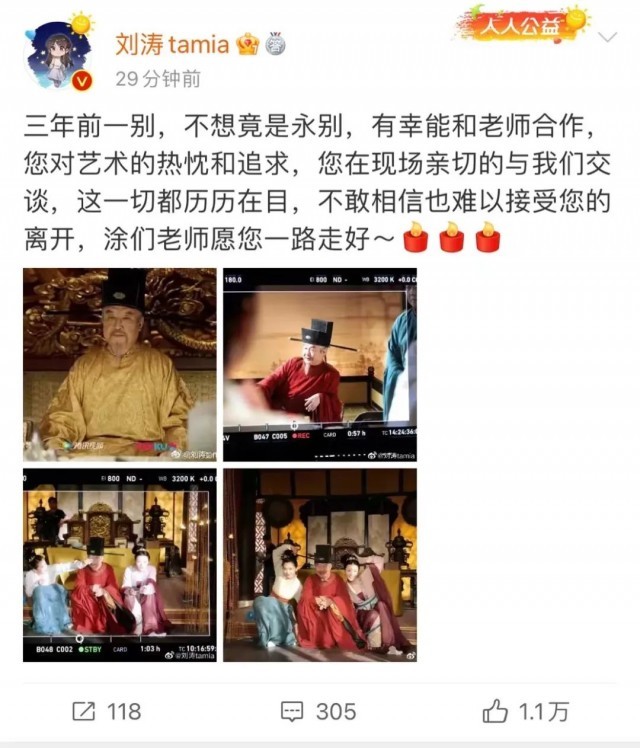Image resolution: width=640 pixels, height=748 pixels.
Task: Open the photo of three actors kneeling
Action: click(x=319, y=565)
